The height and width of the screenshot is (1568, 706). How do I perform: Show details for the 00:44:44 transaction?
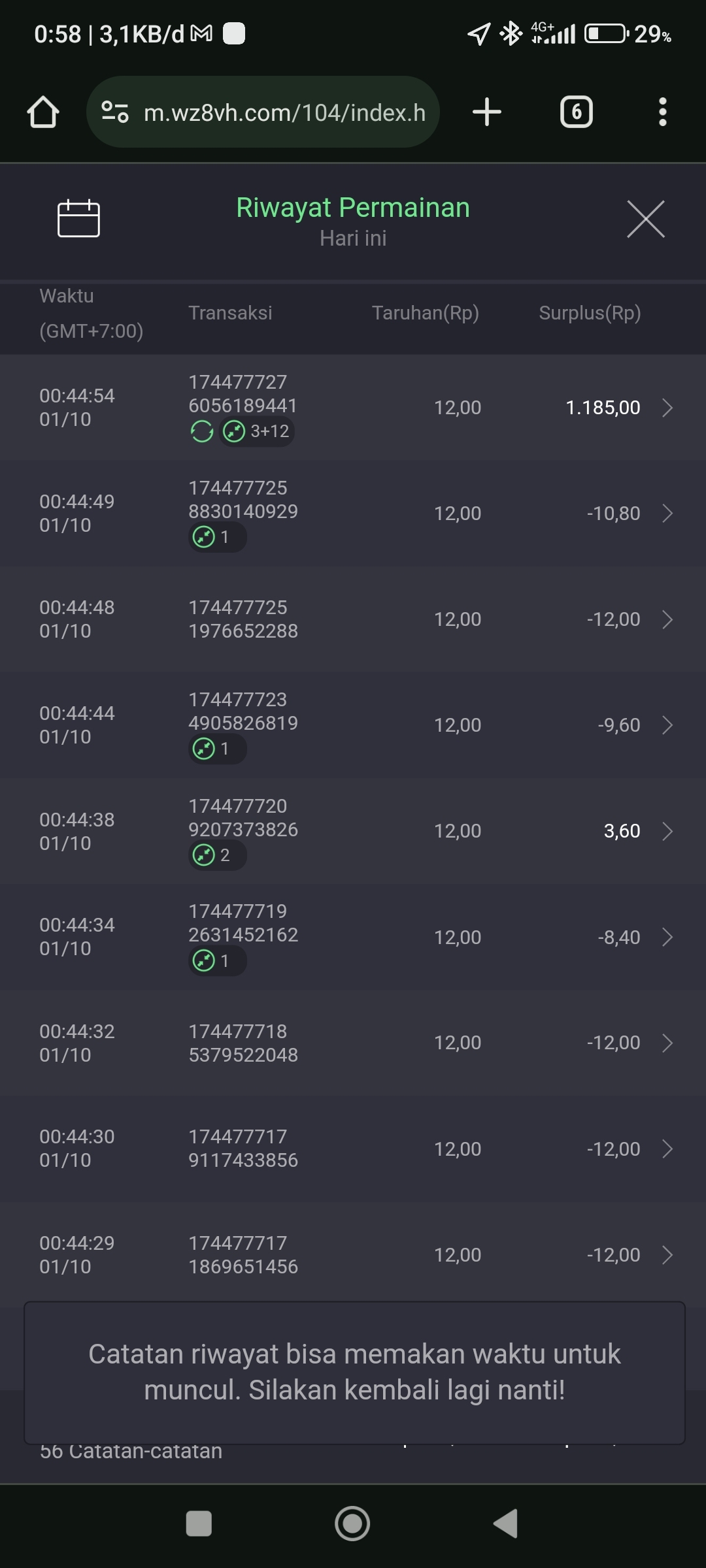(x=667, y=725)
